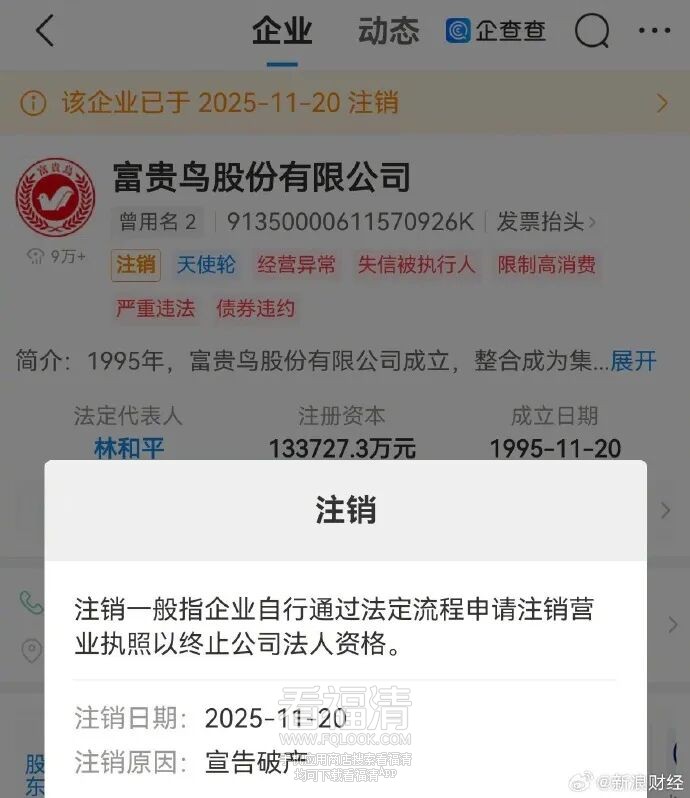View 曾用名 former company names
The height and width of the screenshot is (798, 690).
click(x=158, y=221)
